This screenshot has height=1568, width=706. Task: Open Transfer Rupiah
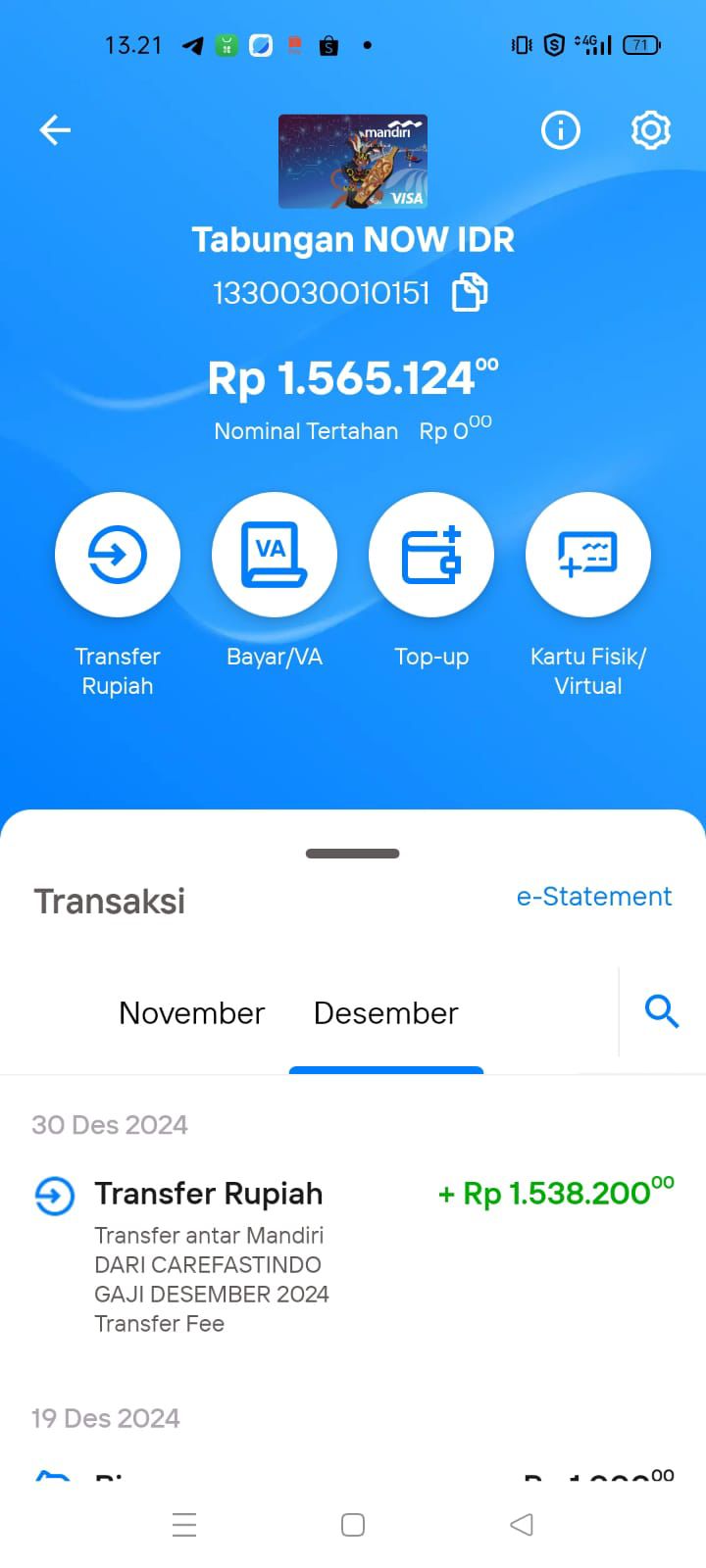click(118, 555)
